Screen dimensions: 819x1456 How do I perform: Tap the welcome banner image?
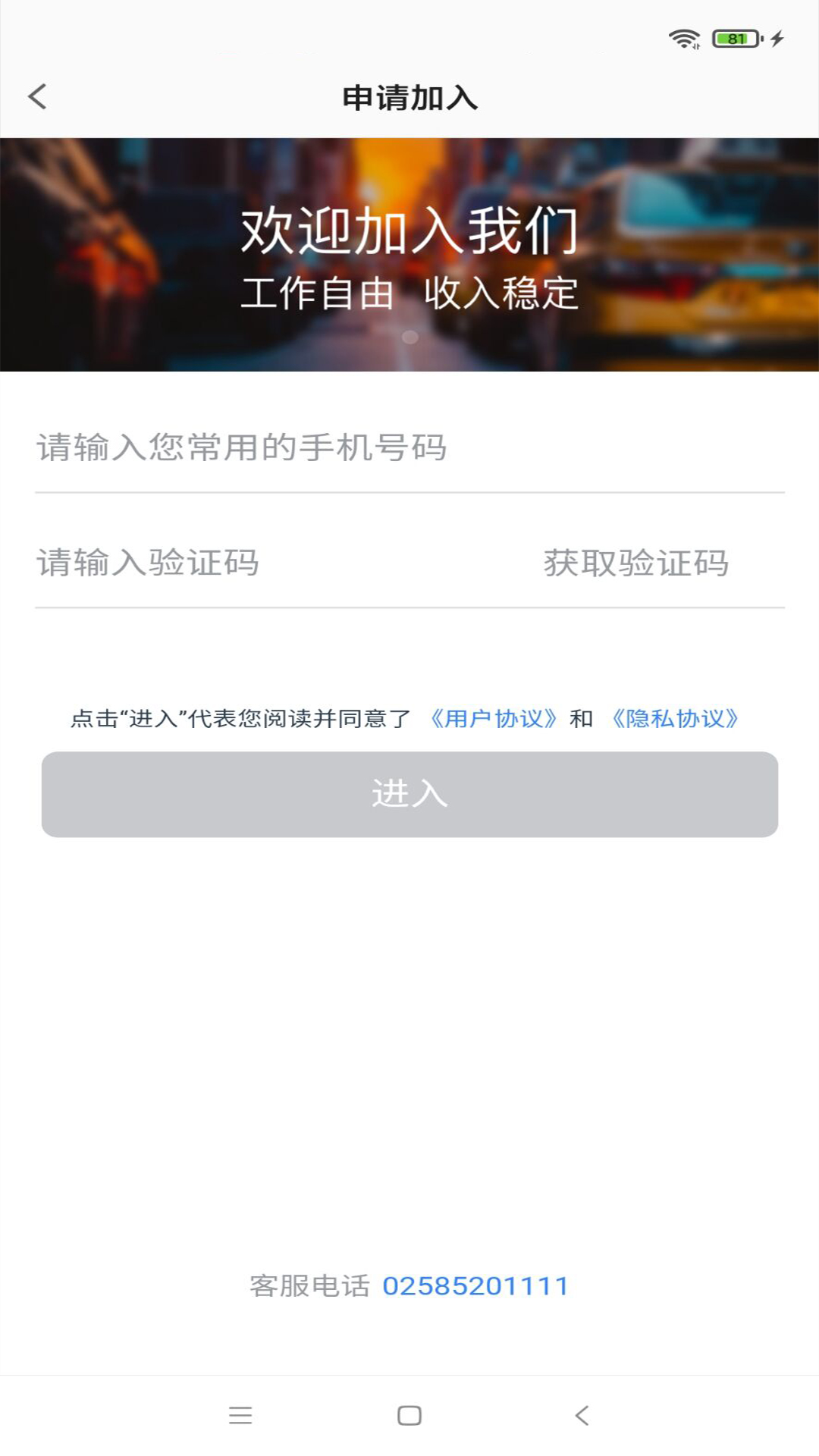point(409,254)
